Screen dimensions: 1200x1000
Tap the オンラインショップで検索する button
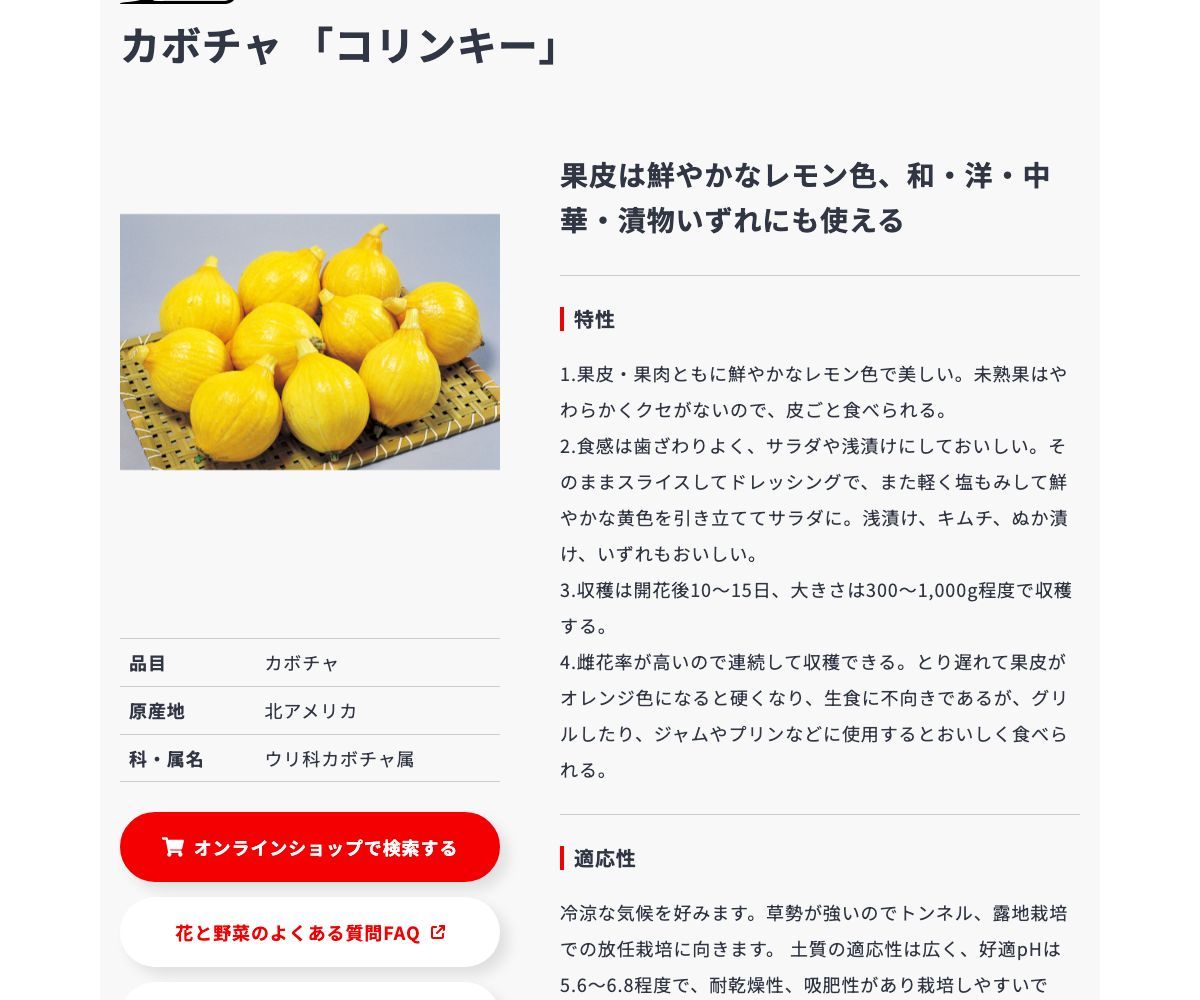(310, 847)
